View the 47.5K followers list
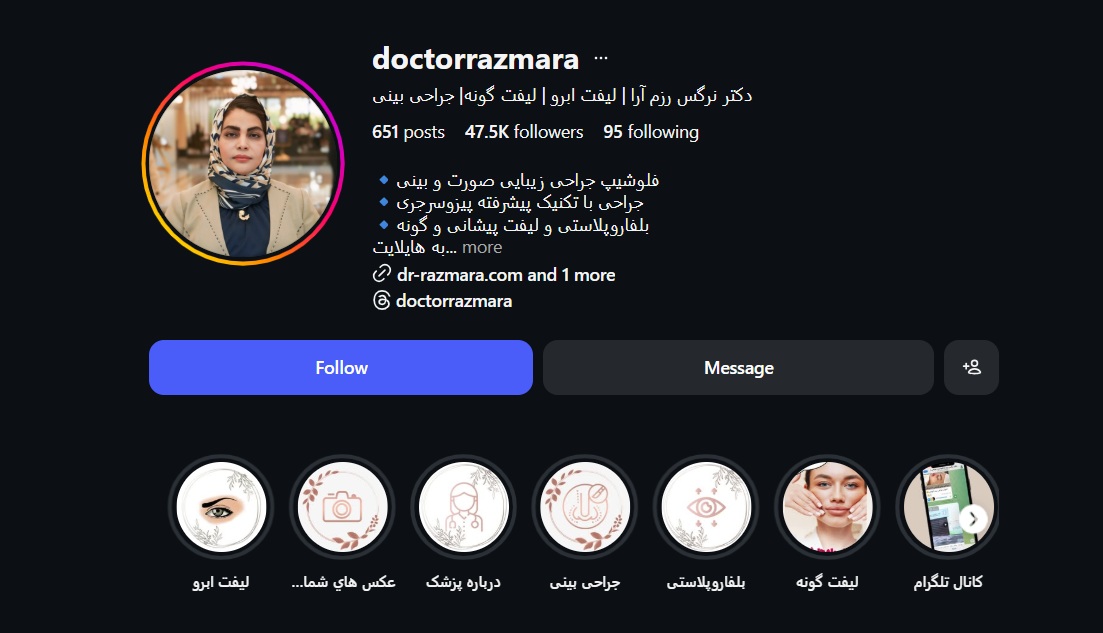1103x633 pixels. [x=524, y=132]
